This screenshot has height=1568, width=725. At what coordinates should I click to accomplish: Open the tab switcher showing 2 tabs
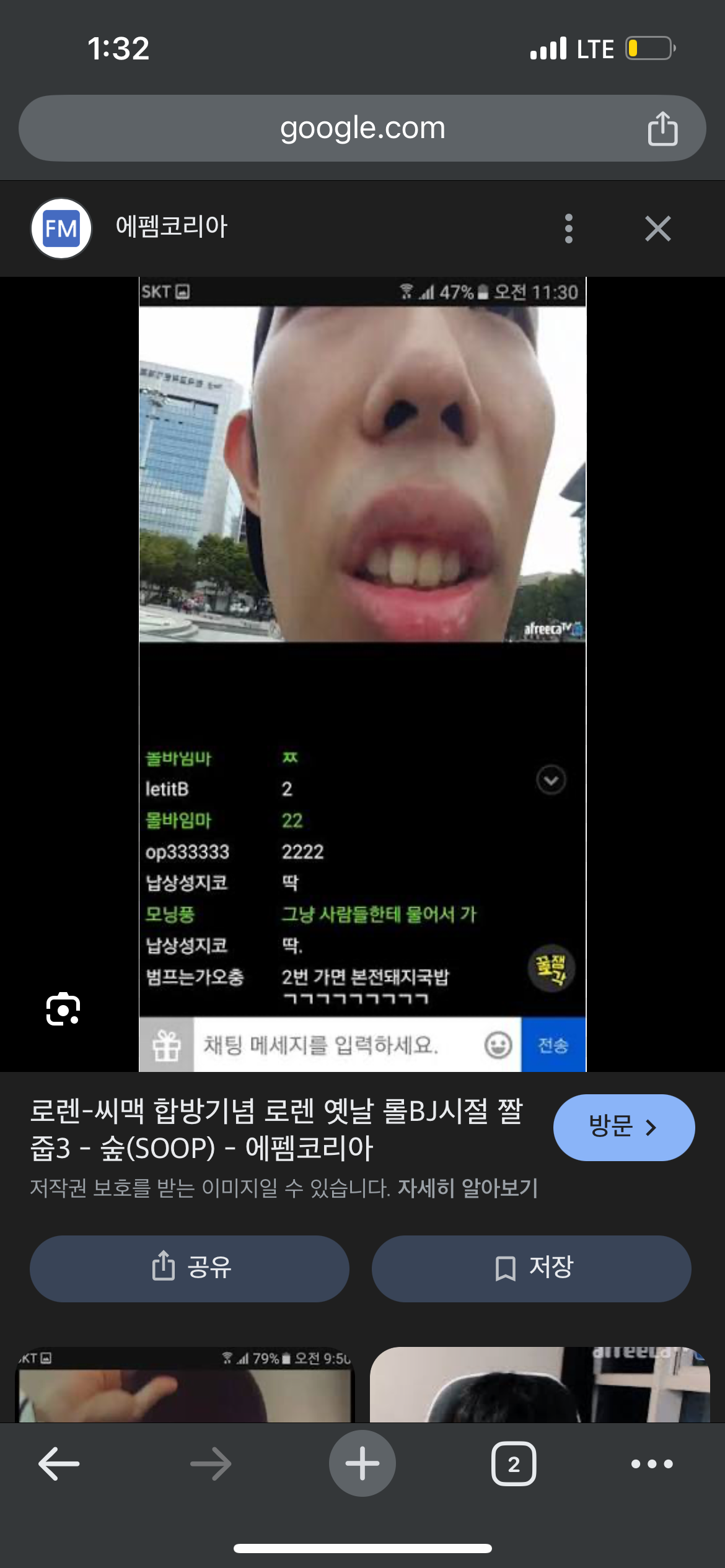pyautogui.click(x=513, y=1464)
